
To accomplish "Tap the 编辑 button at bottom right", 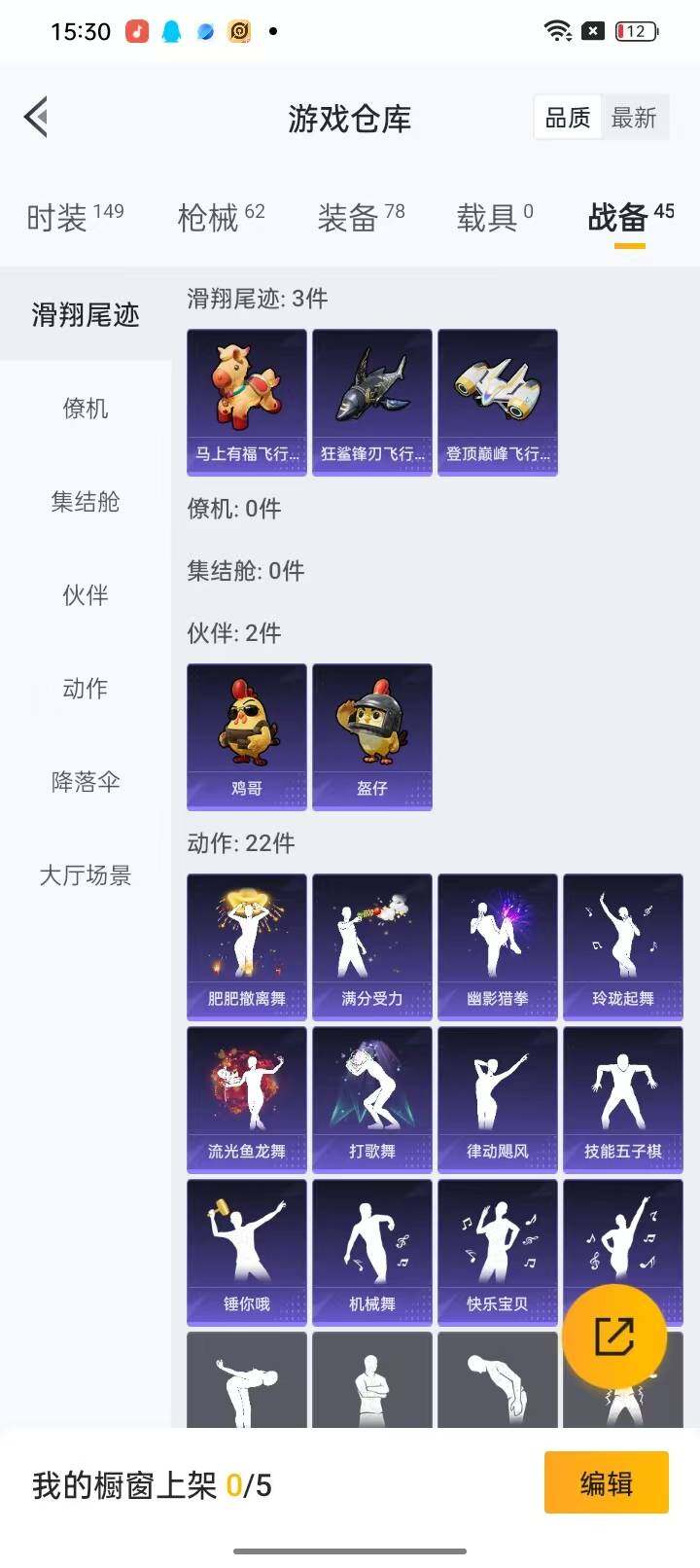I will tap(606, 1482).
